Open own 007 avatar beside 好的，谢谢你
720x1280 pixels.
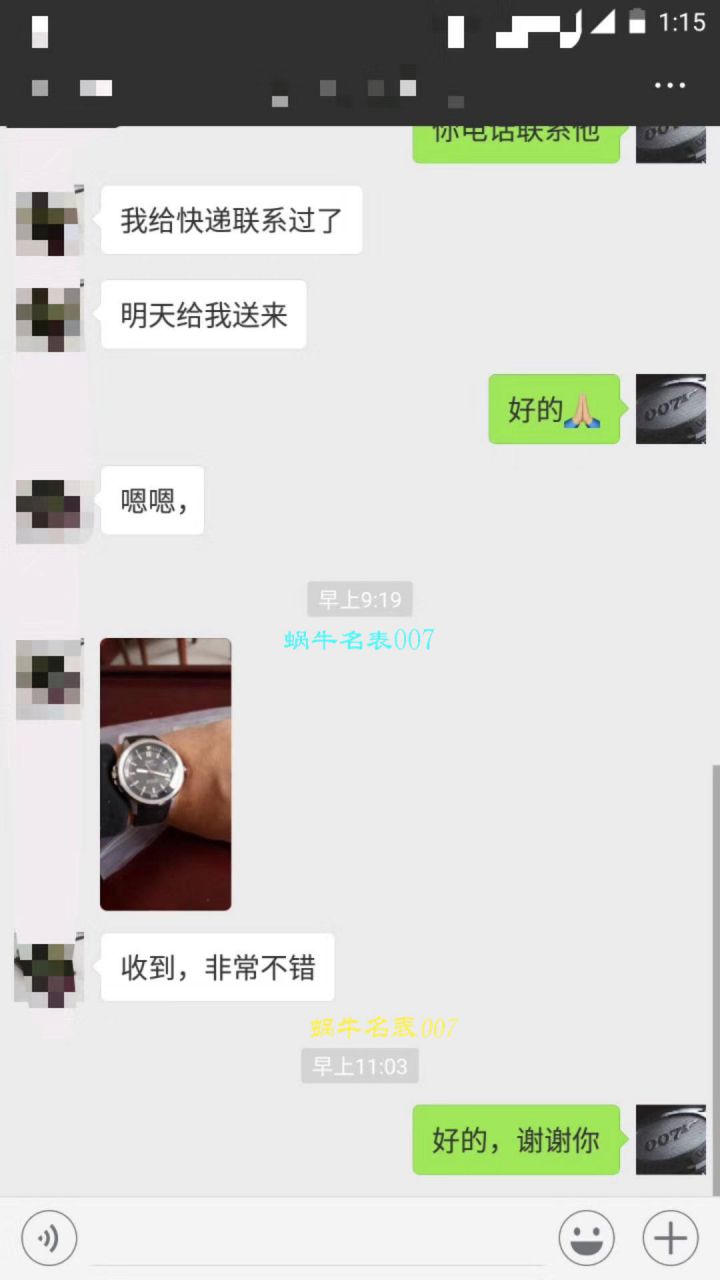tap(671, 1139)
